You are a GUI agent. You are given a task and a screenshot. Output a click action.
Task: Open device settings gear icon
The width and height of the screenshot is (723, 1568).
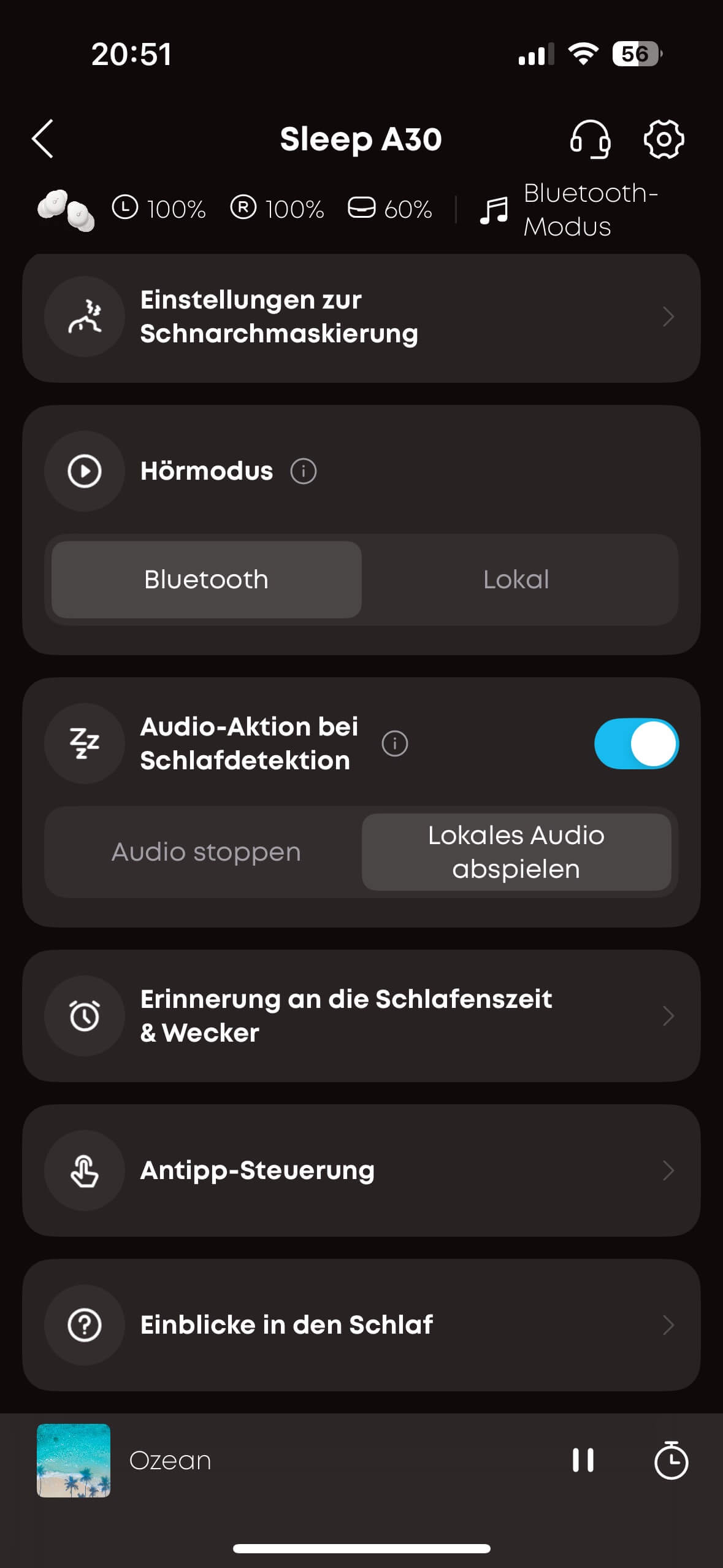tap(664, 139)
